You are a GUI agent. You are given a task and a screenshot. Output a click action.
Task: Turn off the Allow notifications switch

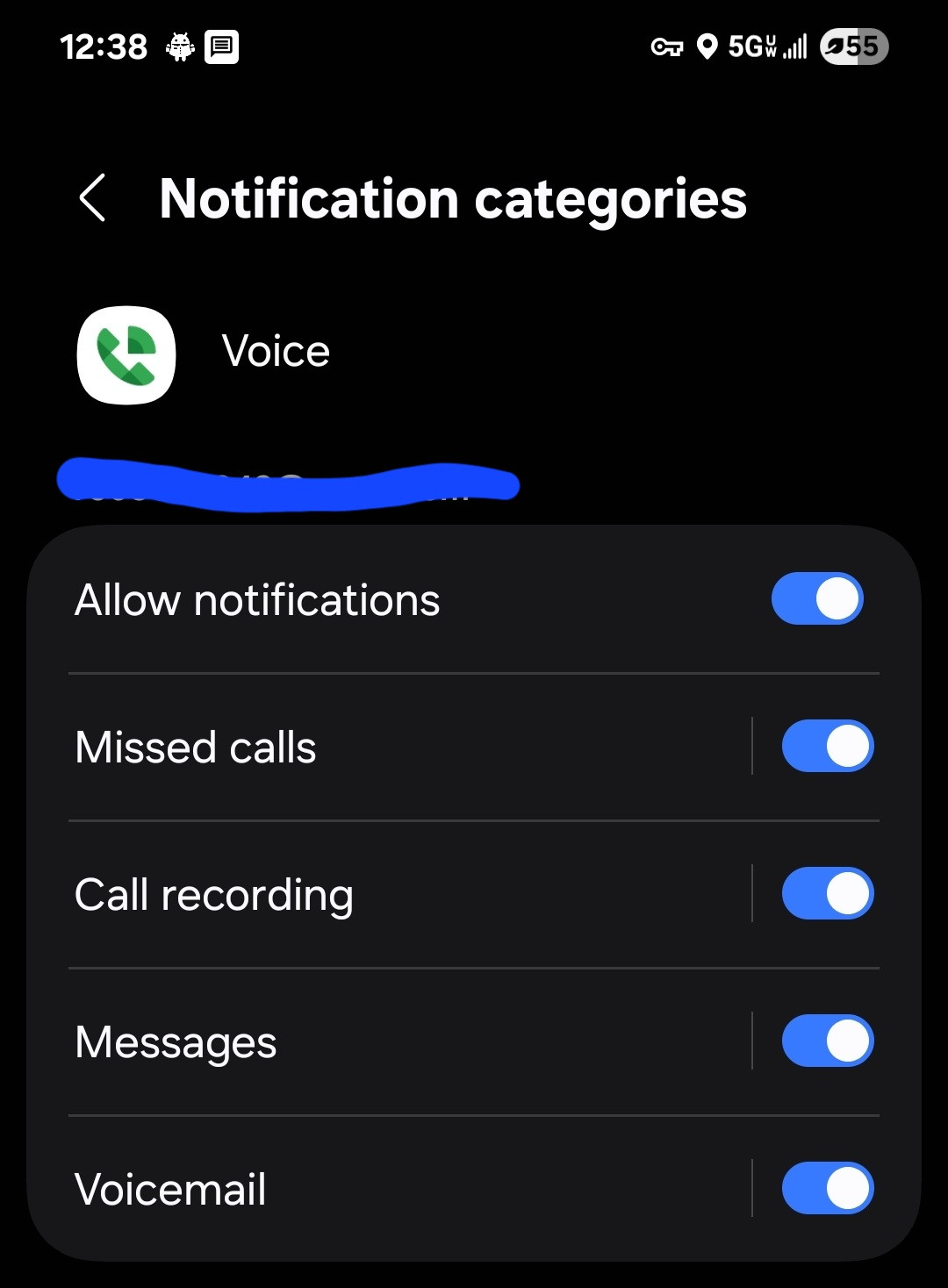817,599
